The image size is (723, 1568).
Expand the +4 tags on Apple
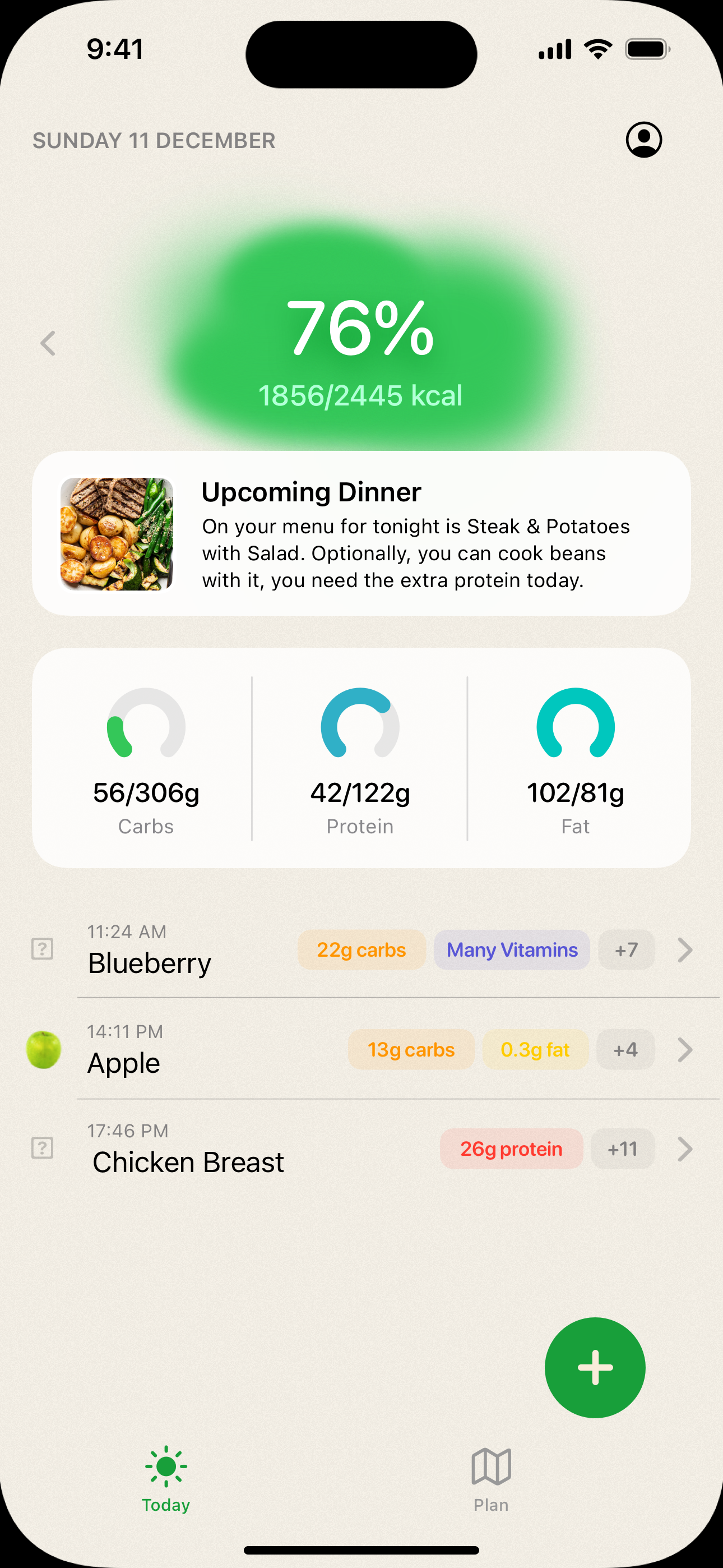coord(625,1049)
